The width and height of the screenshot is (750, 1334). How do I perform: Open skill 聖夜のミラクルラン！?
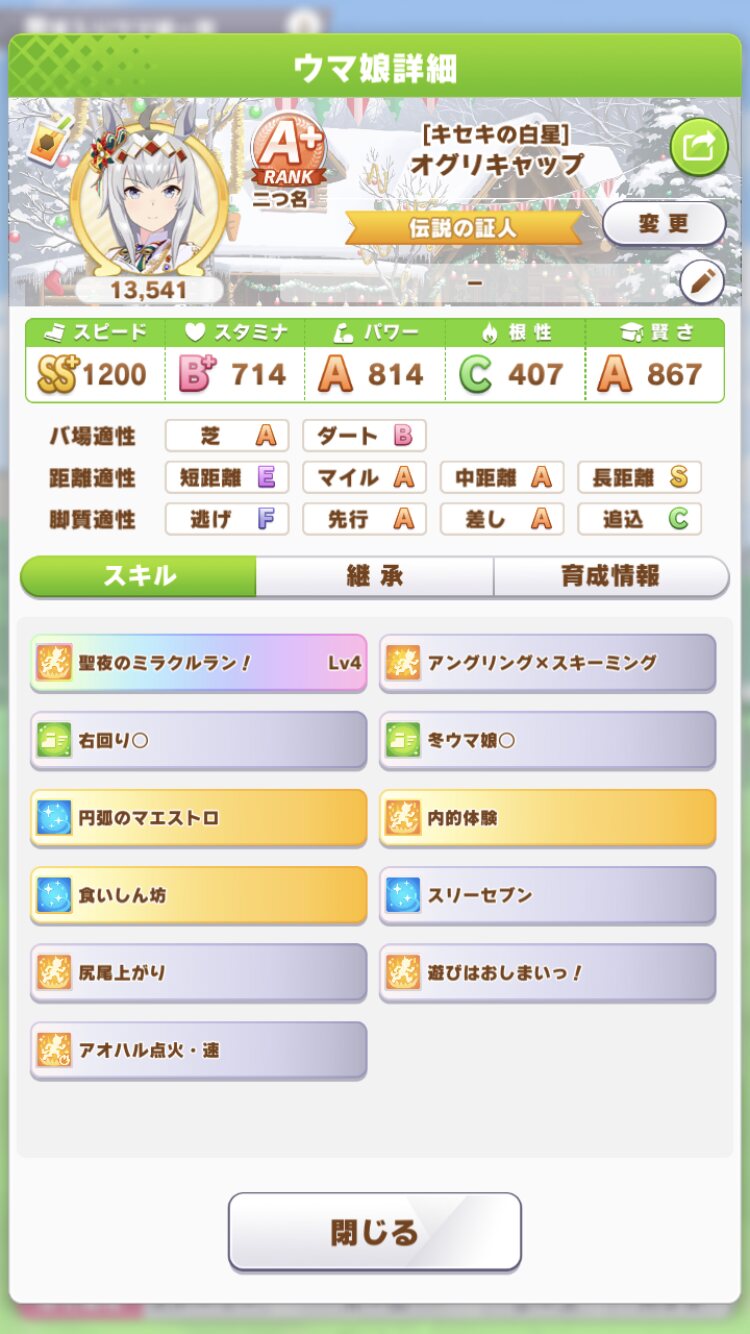pyautogui.click(x=199, y=662)
